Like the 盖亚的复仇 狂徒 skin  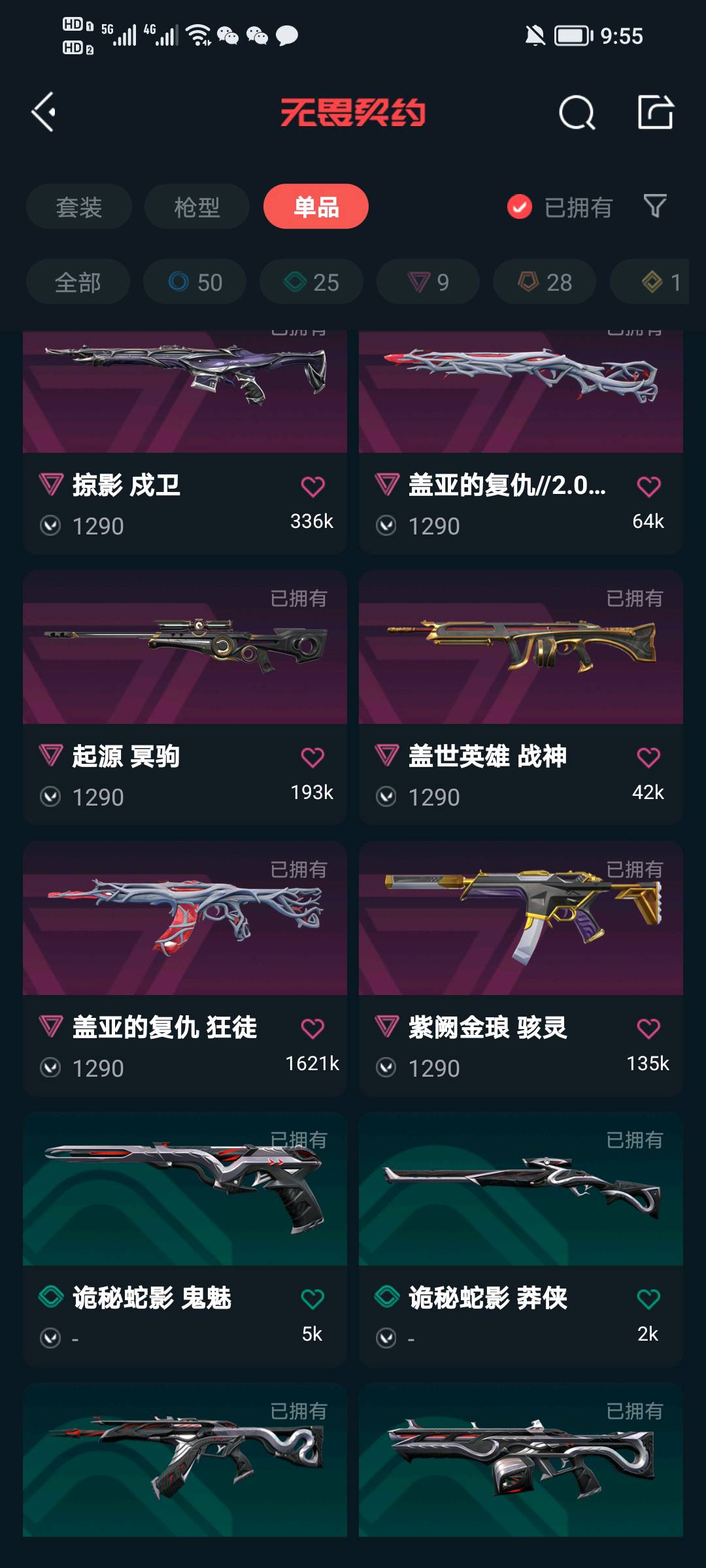click(312, 1029)
